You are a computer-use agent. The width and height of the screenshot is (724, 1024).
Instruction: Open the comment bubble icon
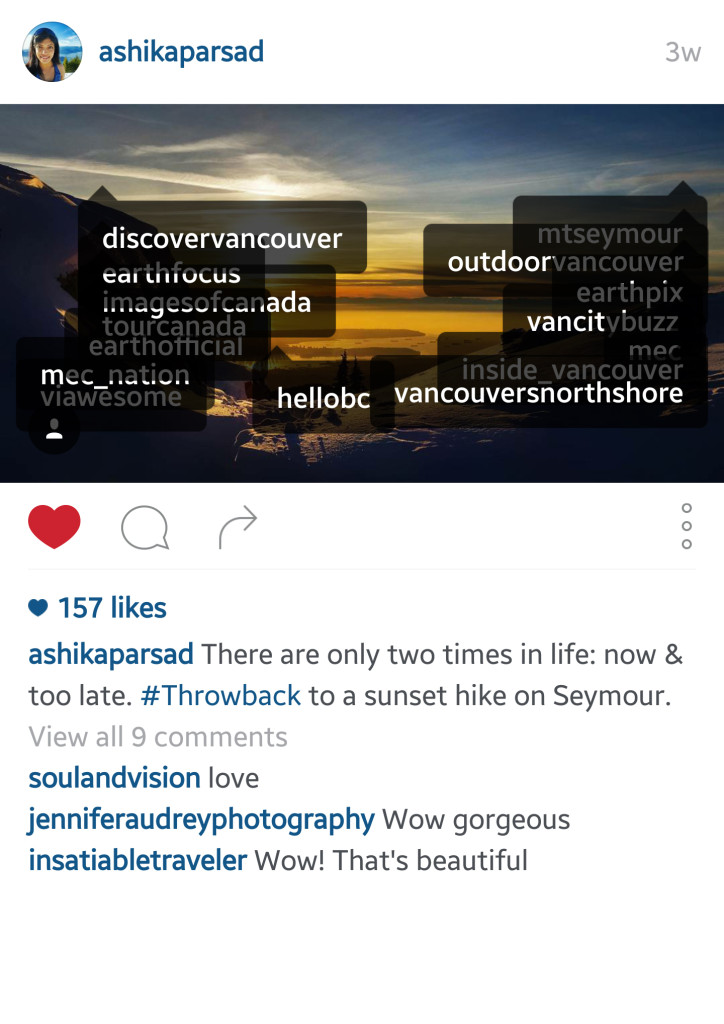point(145,527)
